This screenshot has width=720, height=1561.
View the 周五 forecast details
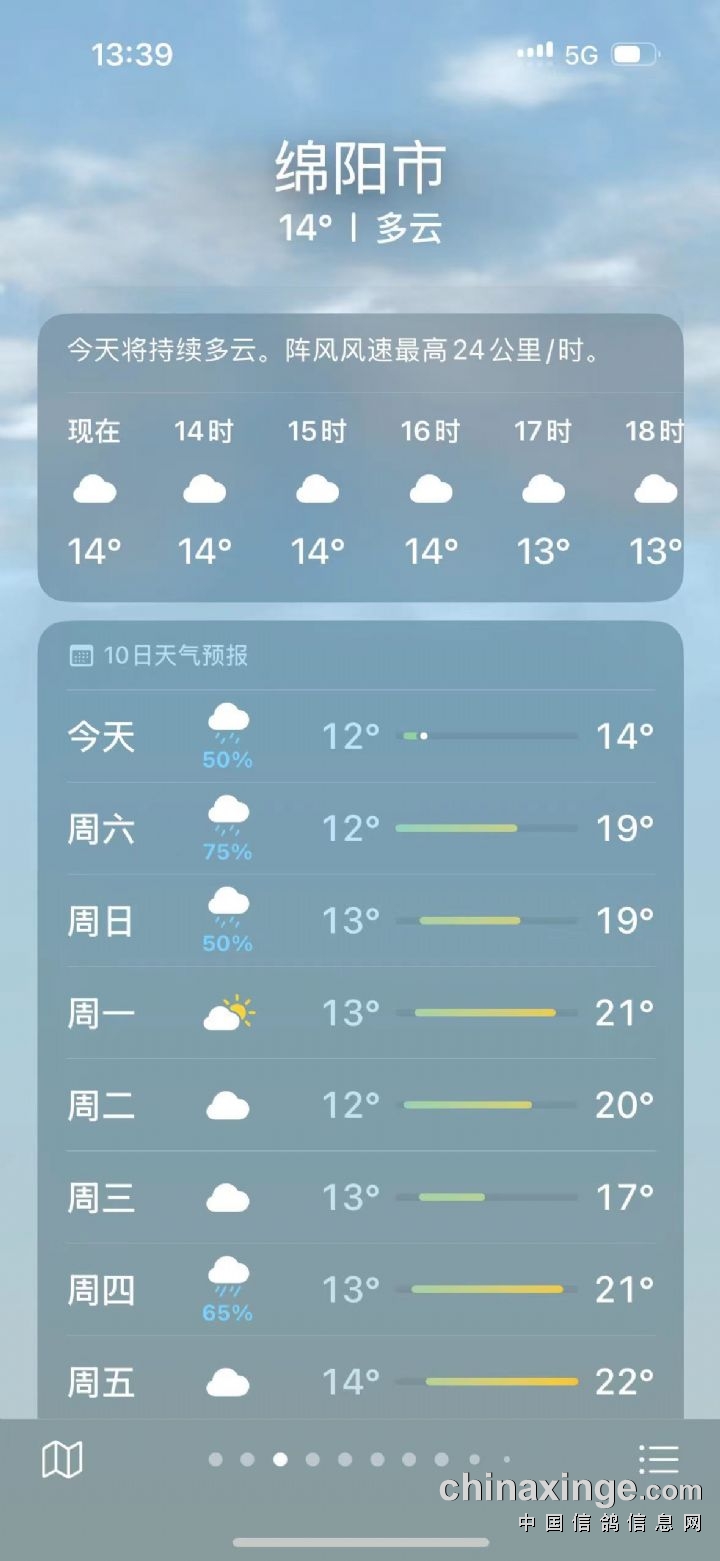click(x=360, y=1382)
